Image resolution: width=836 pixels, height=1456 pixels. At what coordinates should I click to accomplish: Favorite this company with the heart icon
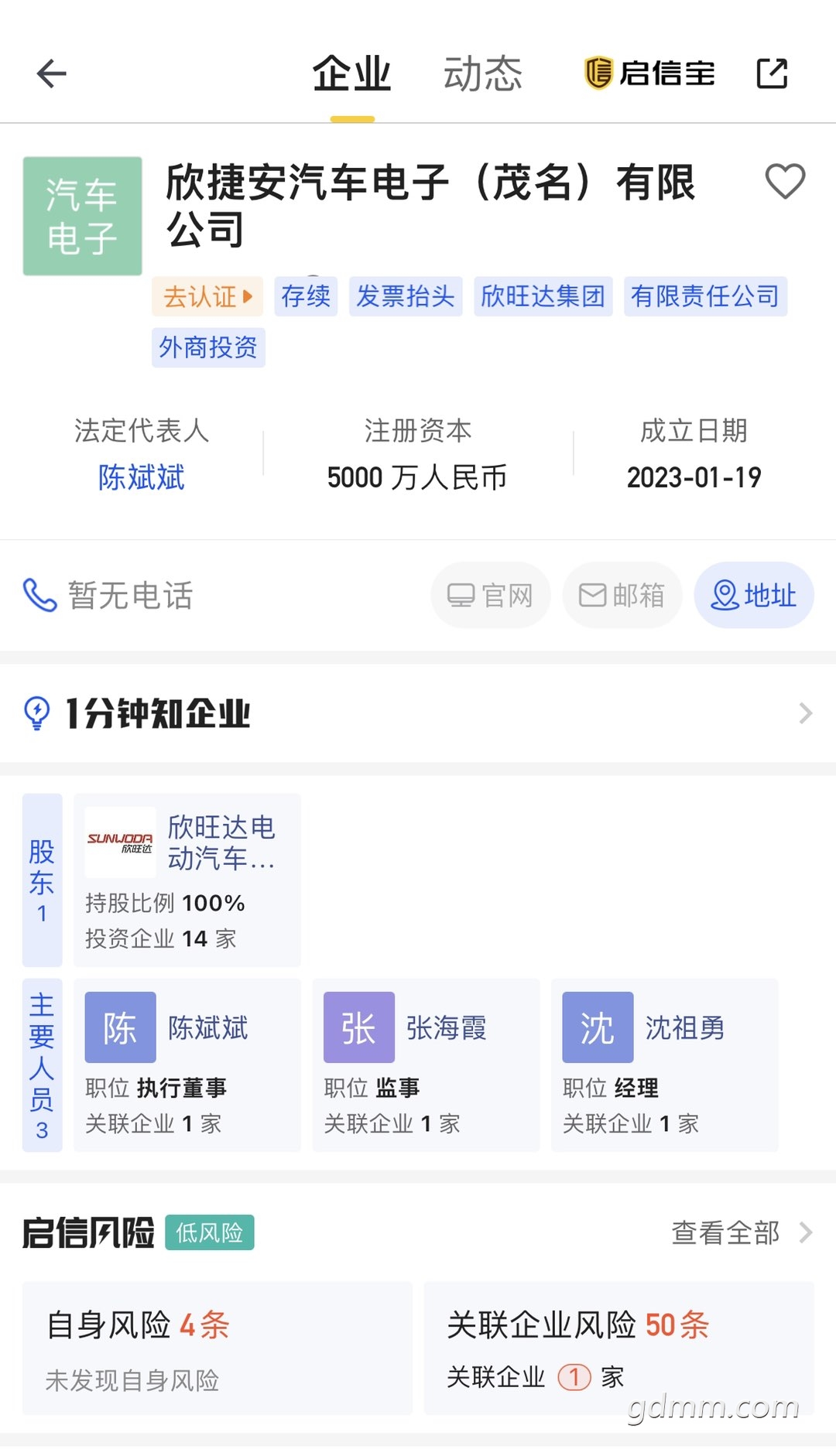point(785,182)
